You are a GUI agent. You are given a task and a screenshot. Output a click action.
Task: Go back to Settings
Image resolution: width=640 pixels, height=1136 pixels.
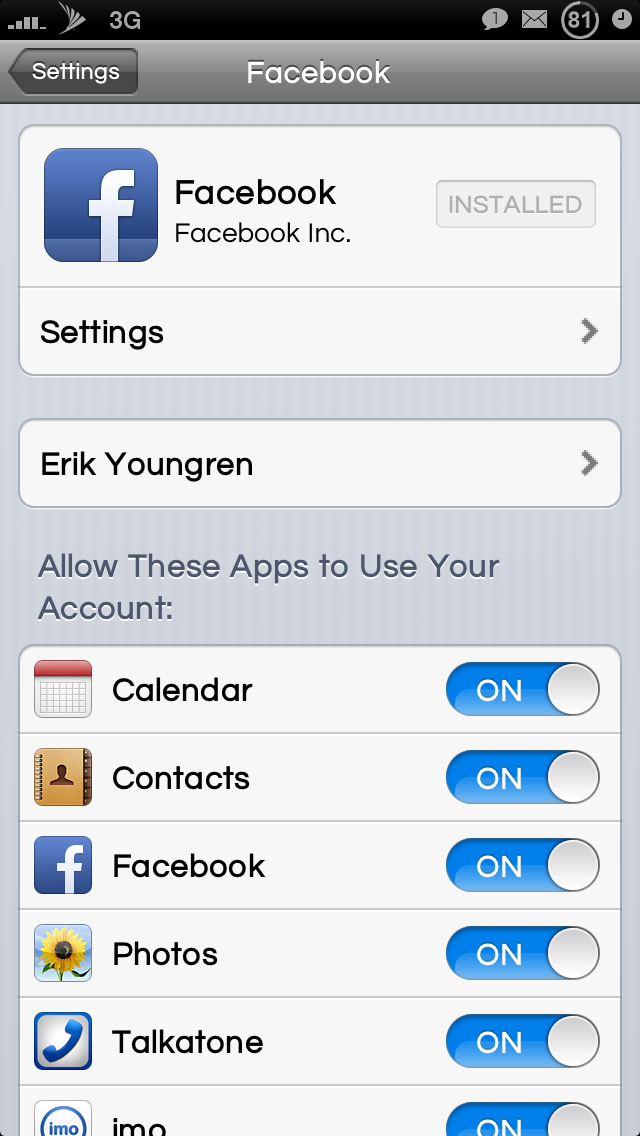tap(73, 72)
